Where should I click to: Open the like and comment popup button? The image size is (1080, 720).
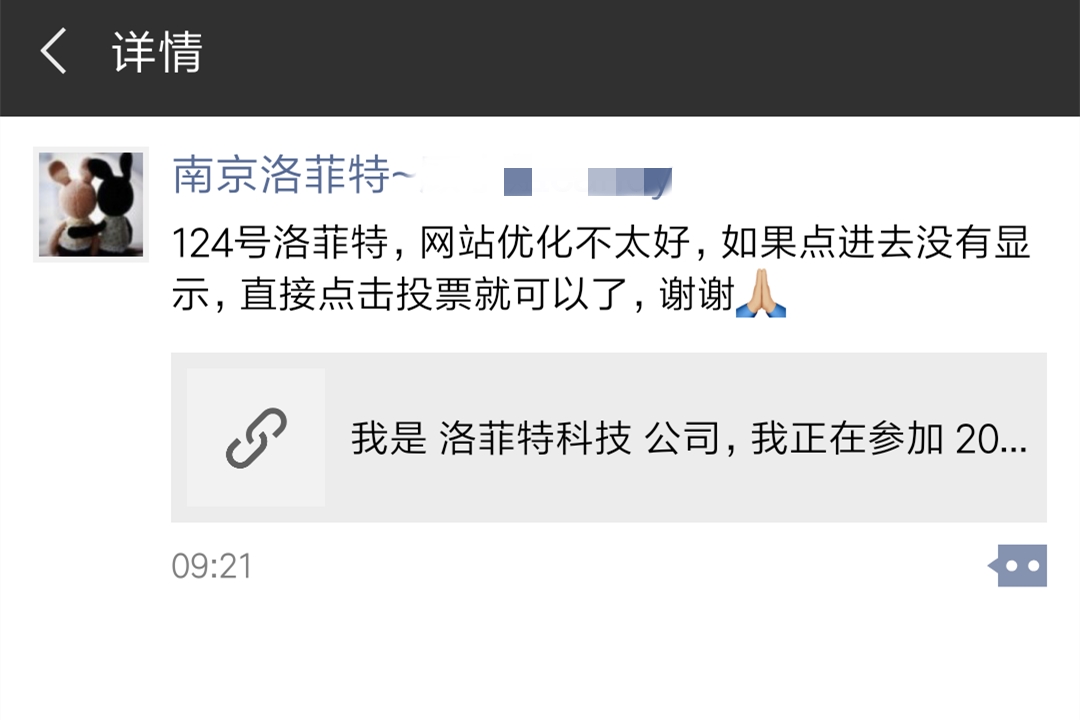pyautogui.click(x=1020, y=566)
